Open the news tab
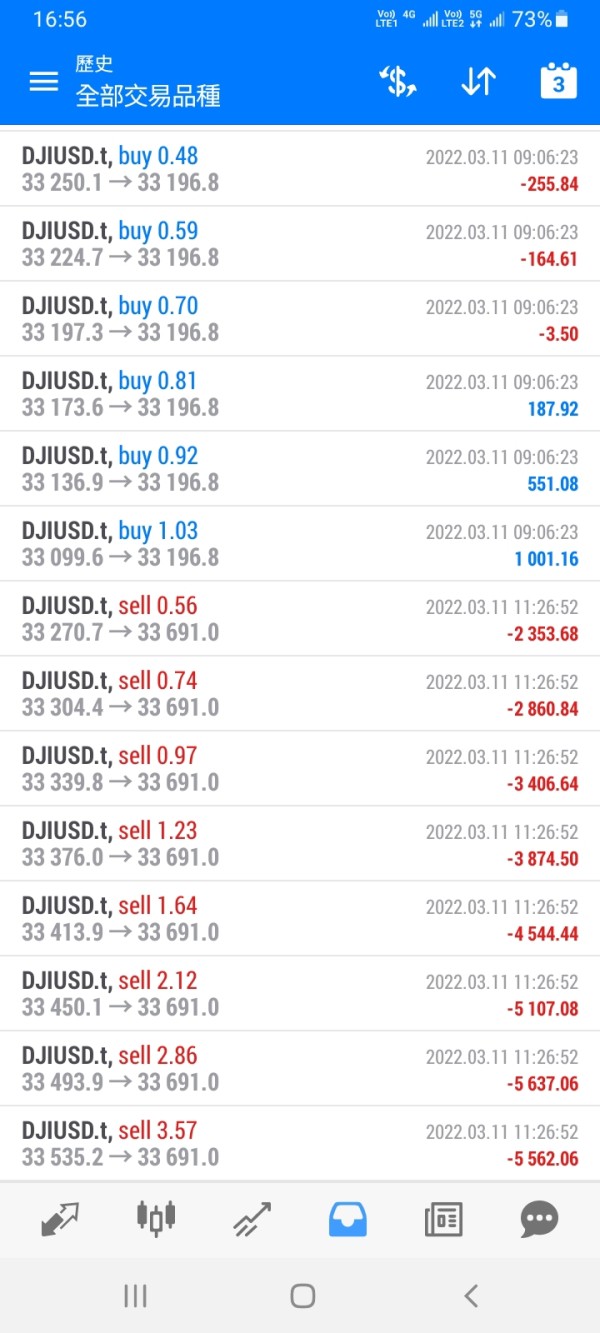Screen dimensions: 600x1333 click(x=443, y=1219)
